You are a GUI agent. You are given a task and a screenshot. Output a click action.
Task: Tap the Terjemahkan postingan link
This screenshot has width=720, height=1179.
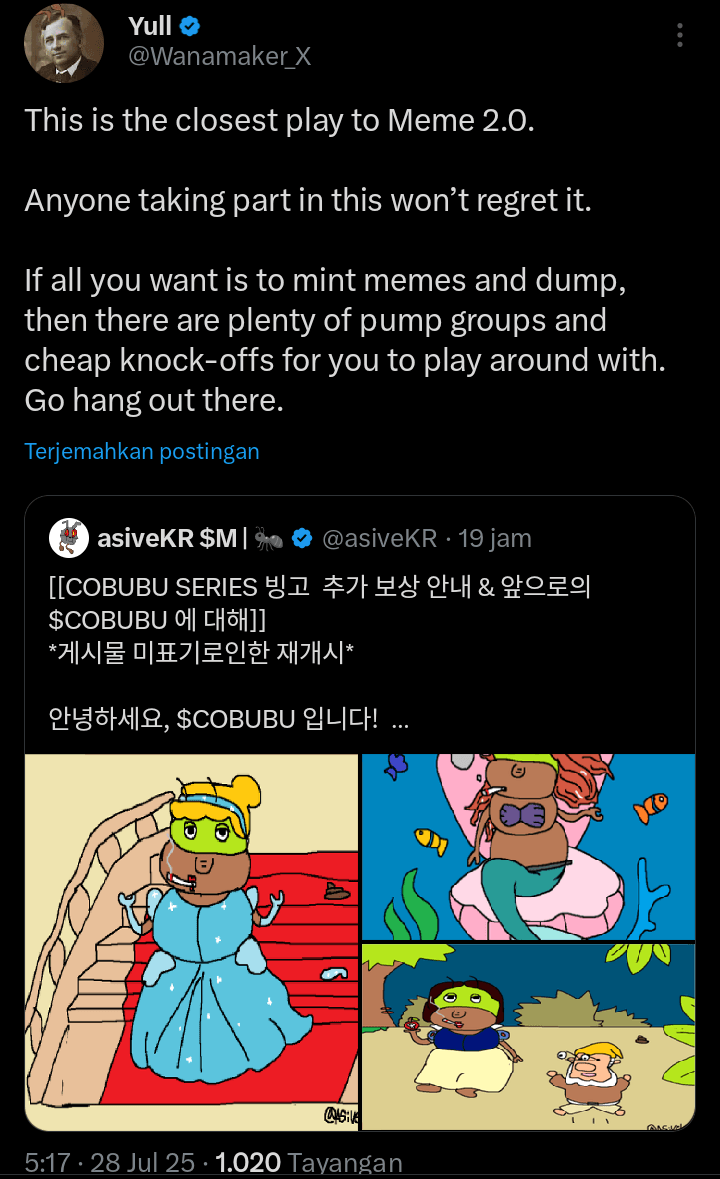pos(142,451)
